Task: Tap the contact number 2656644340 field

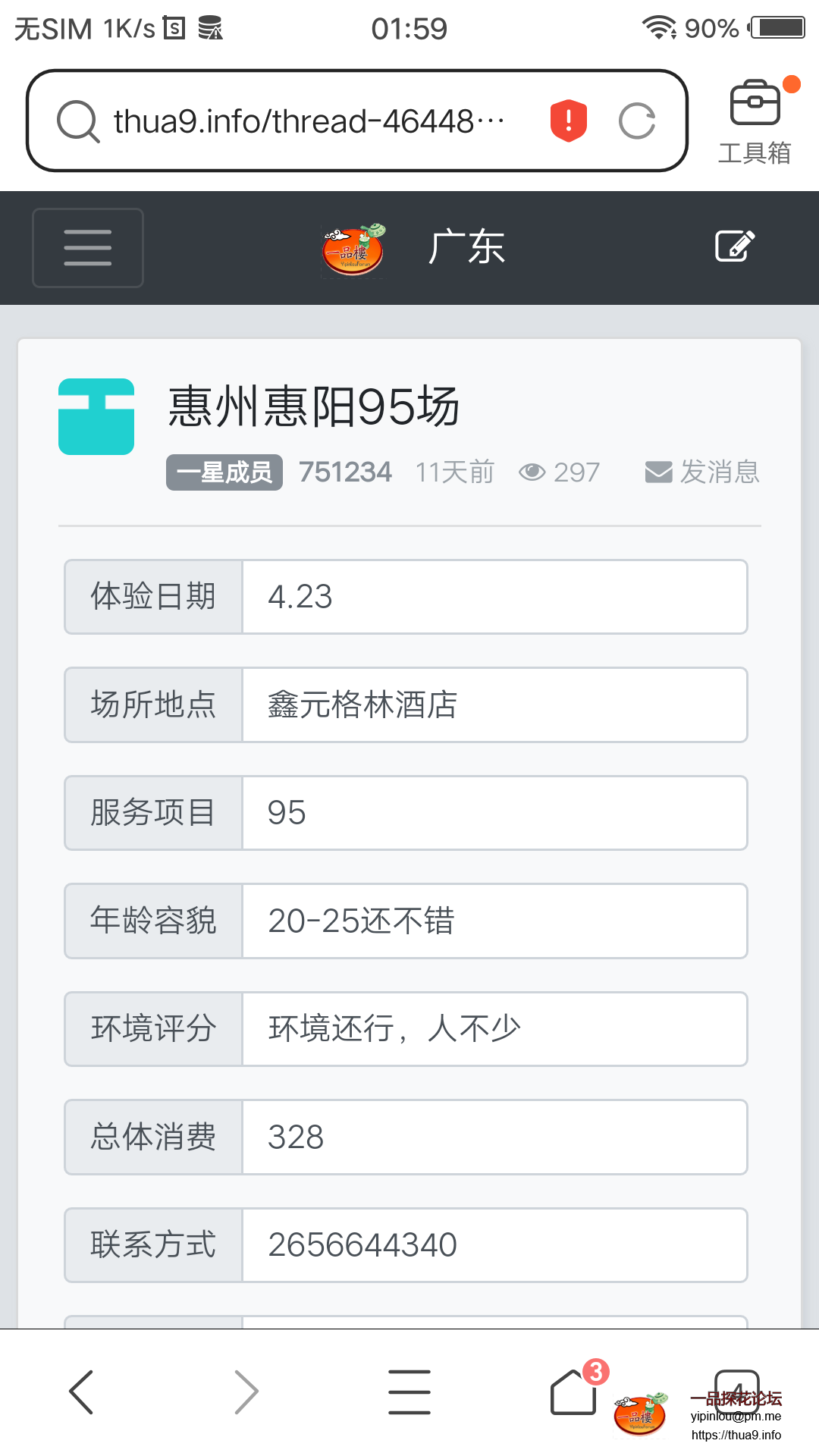Action: (x=494, y=1245)
